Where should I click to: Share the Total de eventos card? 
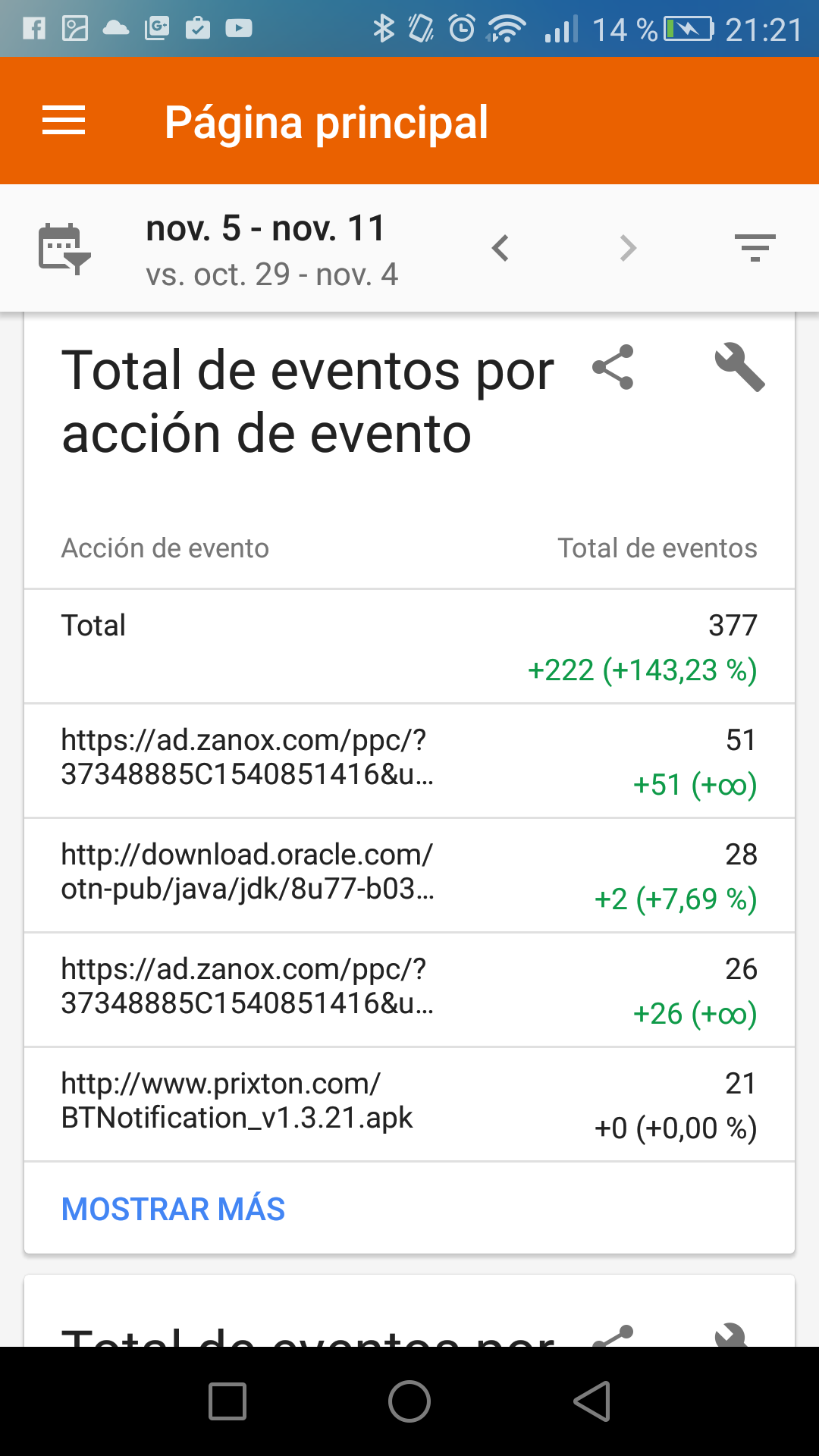click(x=613, y=368)
